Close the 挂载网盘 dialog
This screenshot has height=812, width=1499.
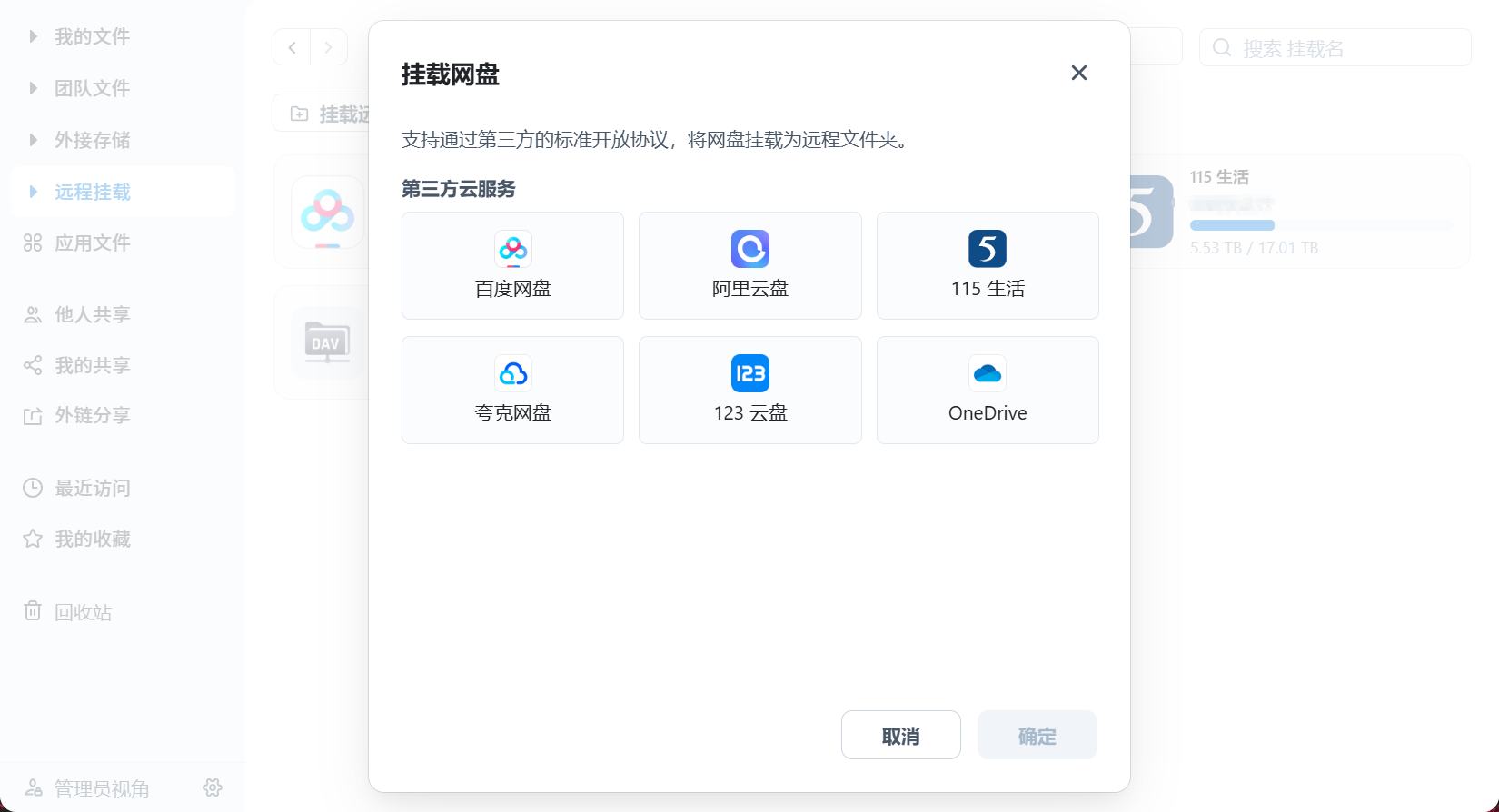click(1078, 73)
